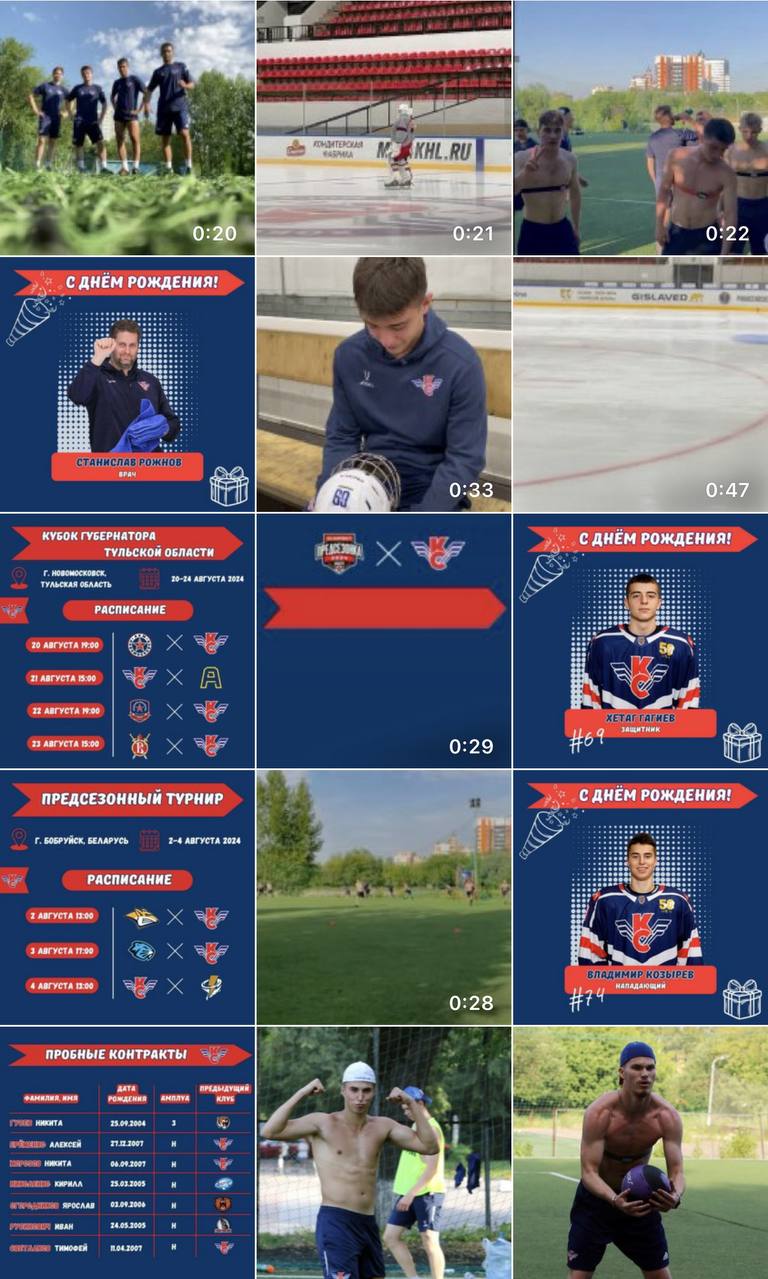Play the 0:47 empty ice rink video
The height and width of the screenshot is (1279, 768).
pyautogui.click(x=641, y=384)
